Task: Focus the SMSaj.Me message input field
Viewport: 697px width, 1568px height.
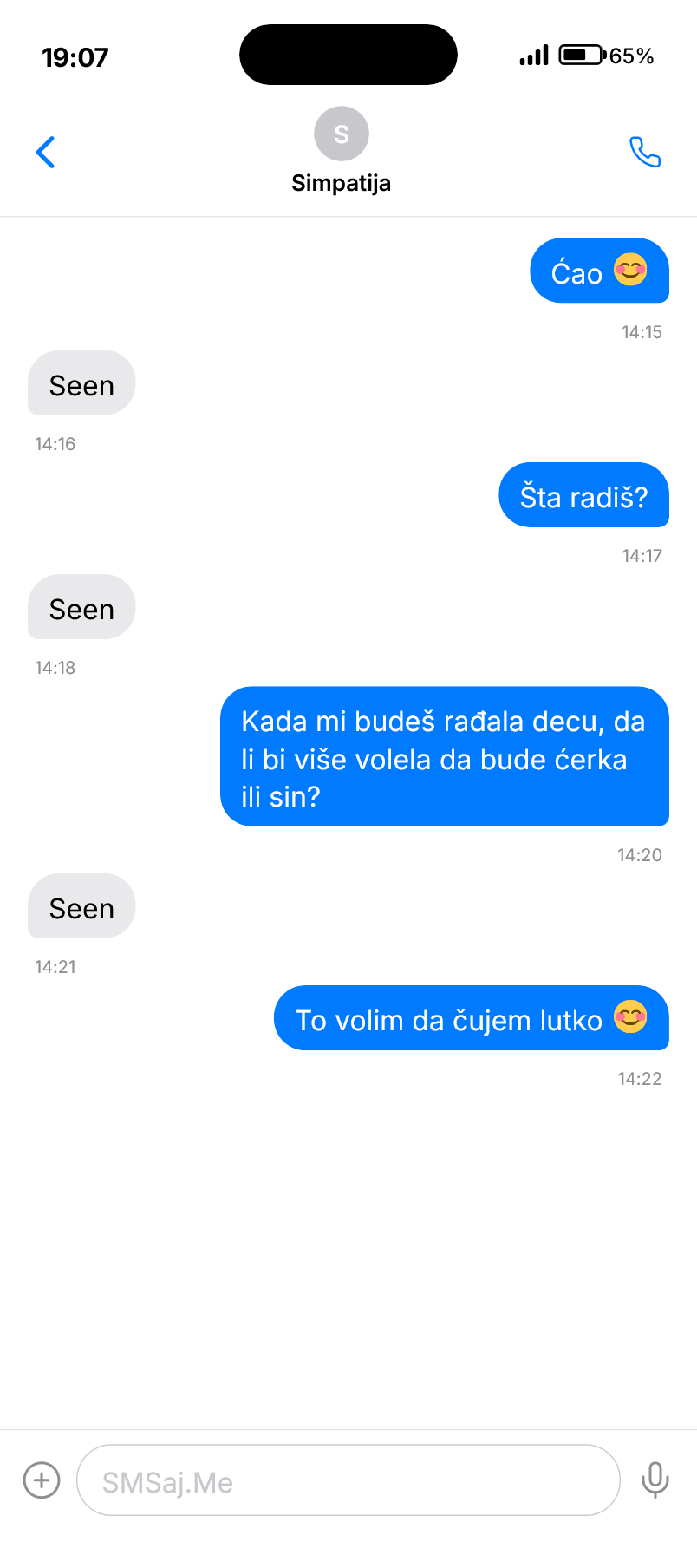Action: [347, 1481]
